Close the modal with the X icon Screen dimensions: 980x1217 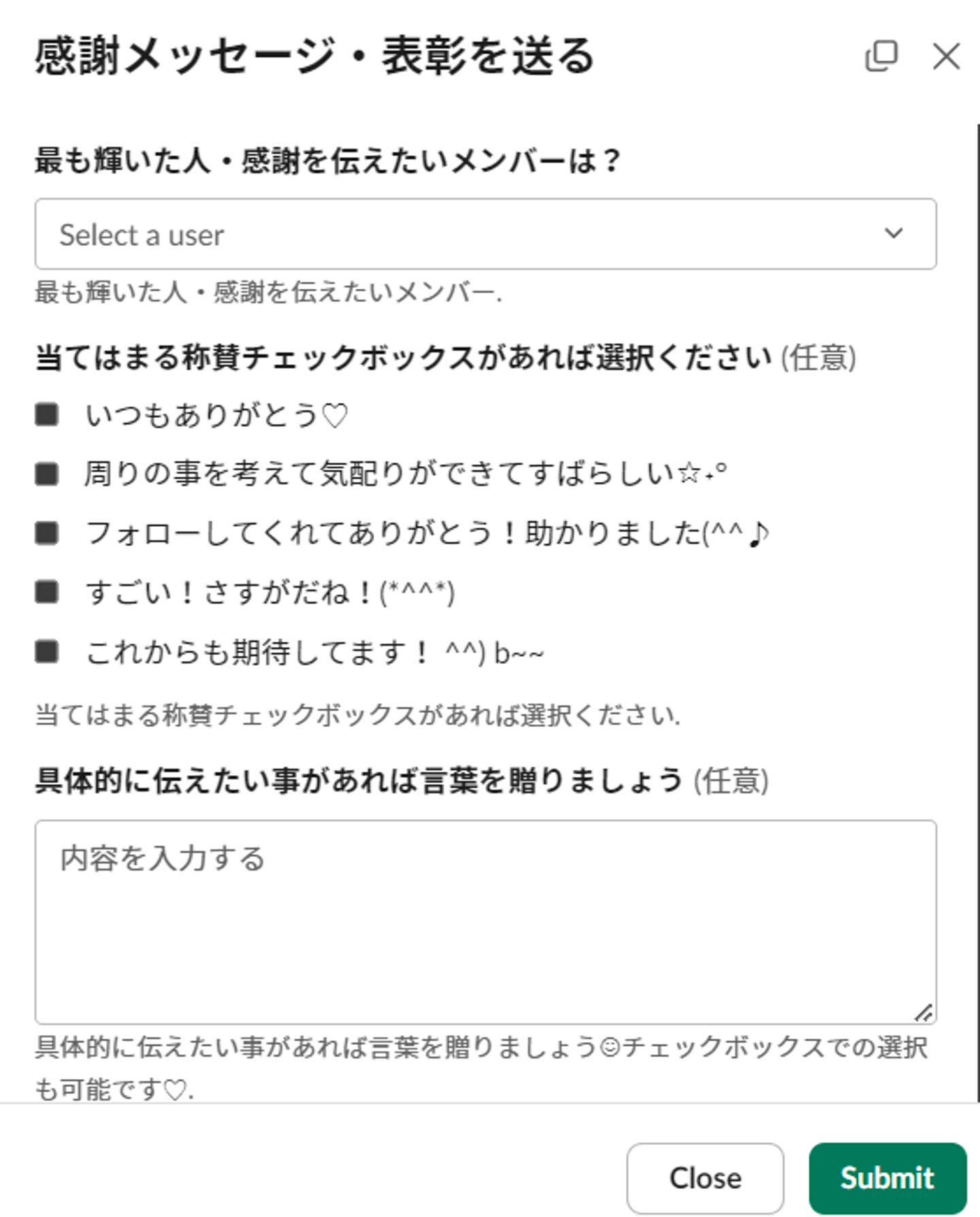(946, 56)
